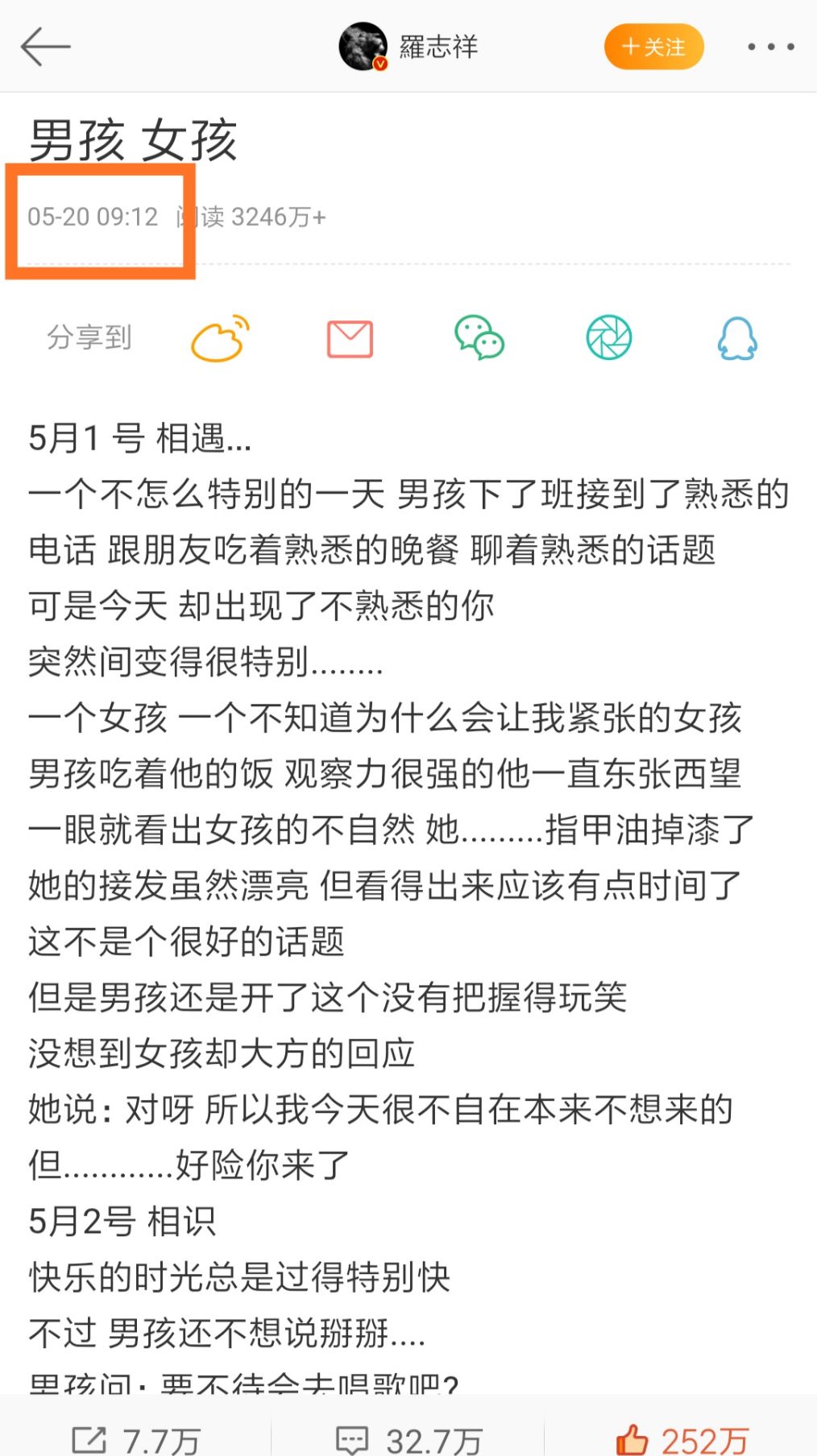Tap the author's avatar thumbnail
This screenshot has height=1456, width=817.
pyautogui.click(x=362, y=47)
